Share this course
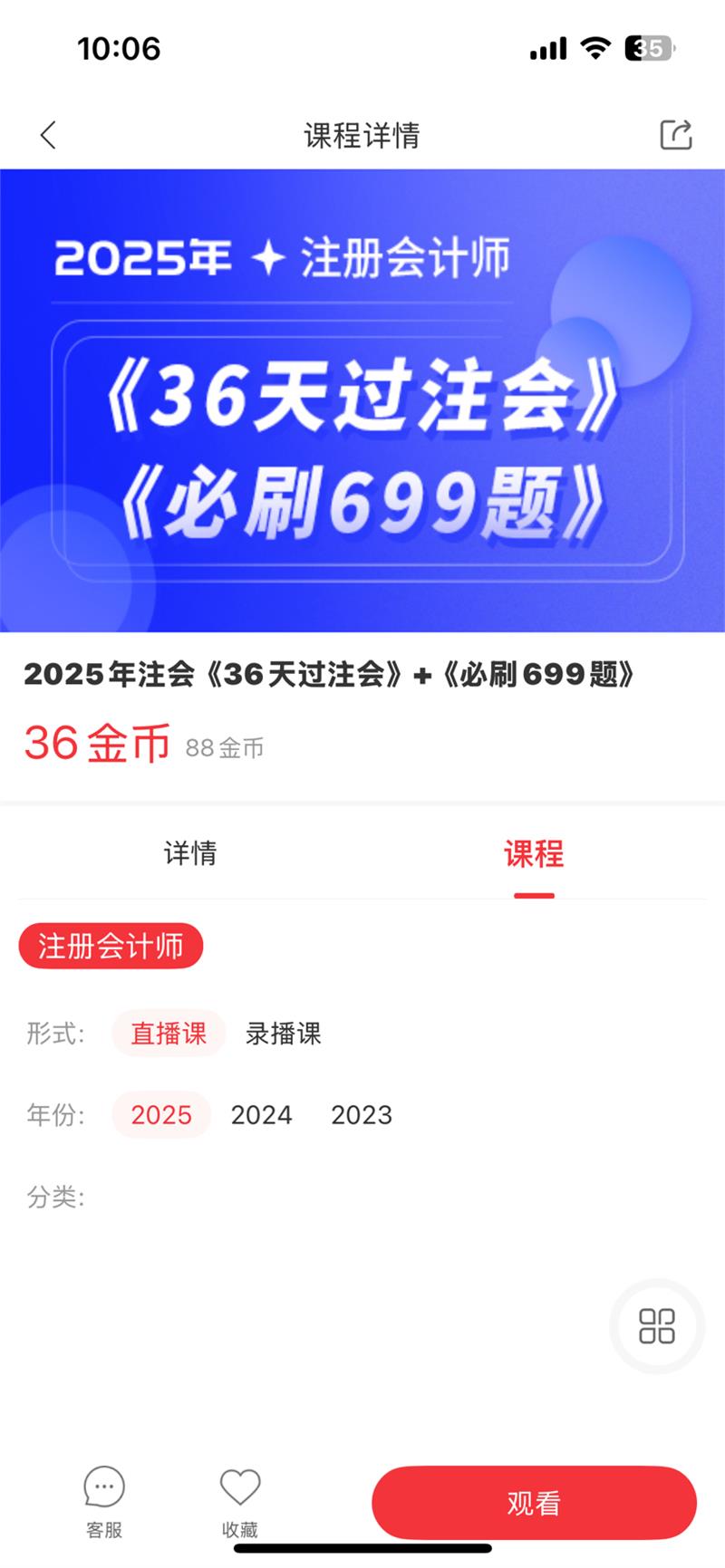725x1568 pixels. tap(675, 135)
